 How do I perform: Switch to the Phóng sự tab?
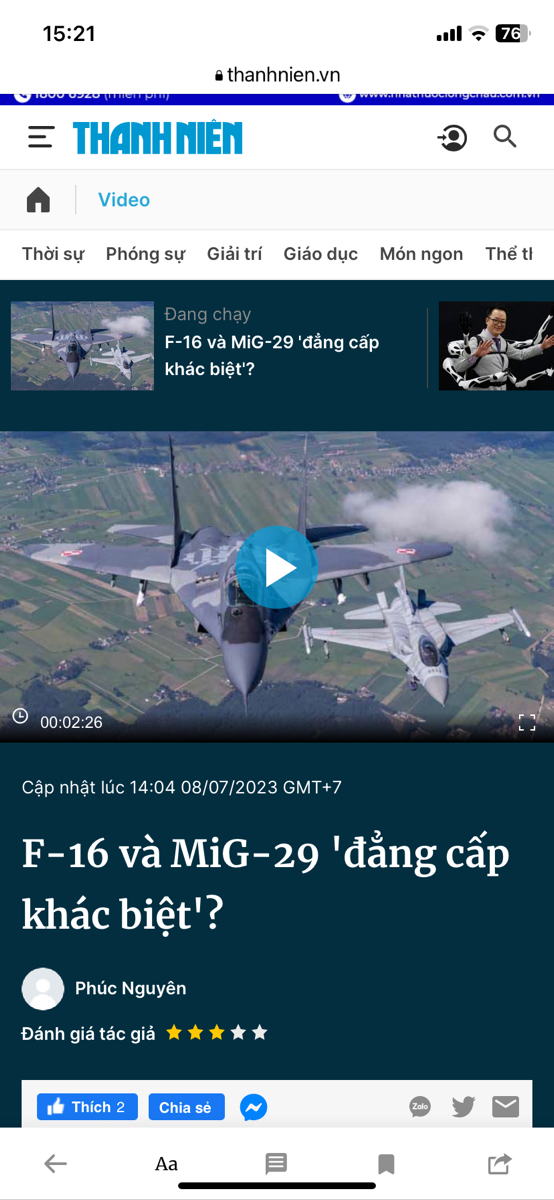click(146, 254)
